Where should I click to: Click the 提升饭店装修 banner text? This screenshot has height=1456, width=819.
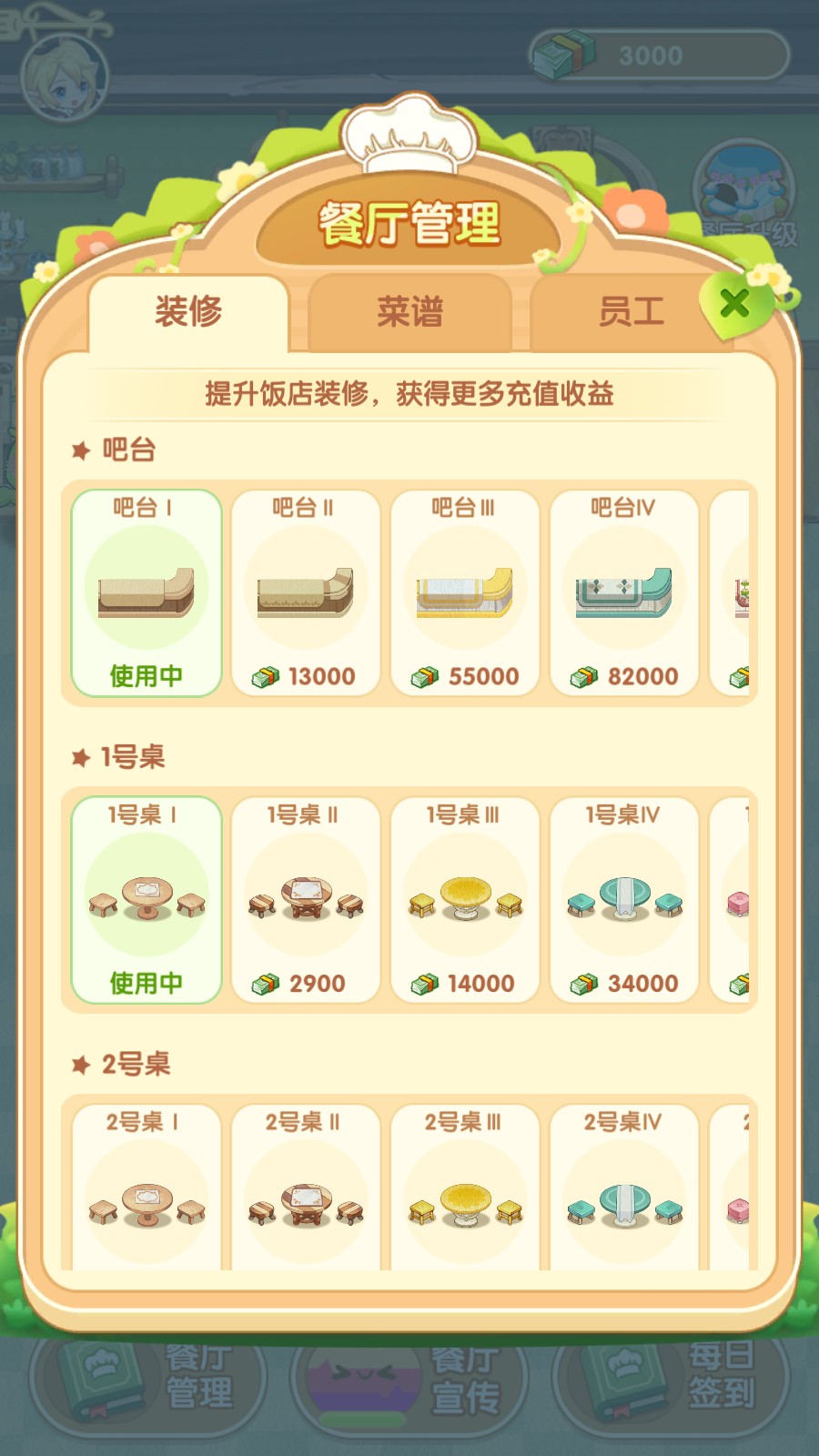(x=409, y=395)
